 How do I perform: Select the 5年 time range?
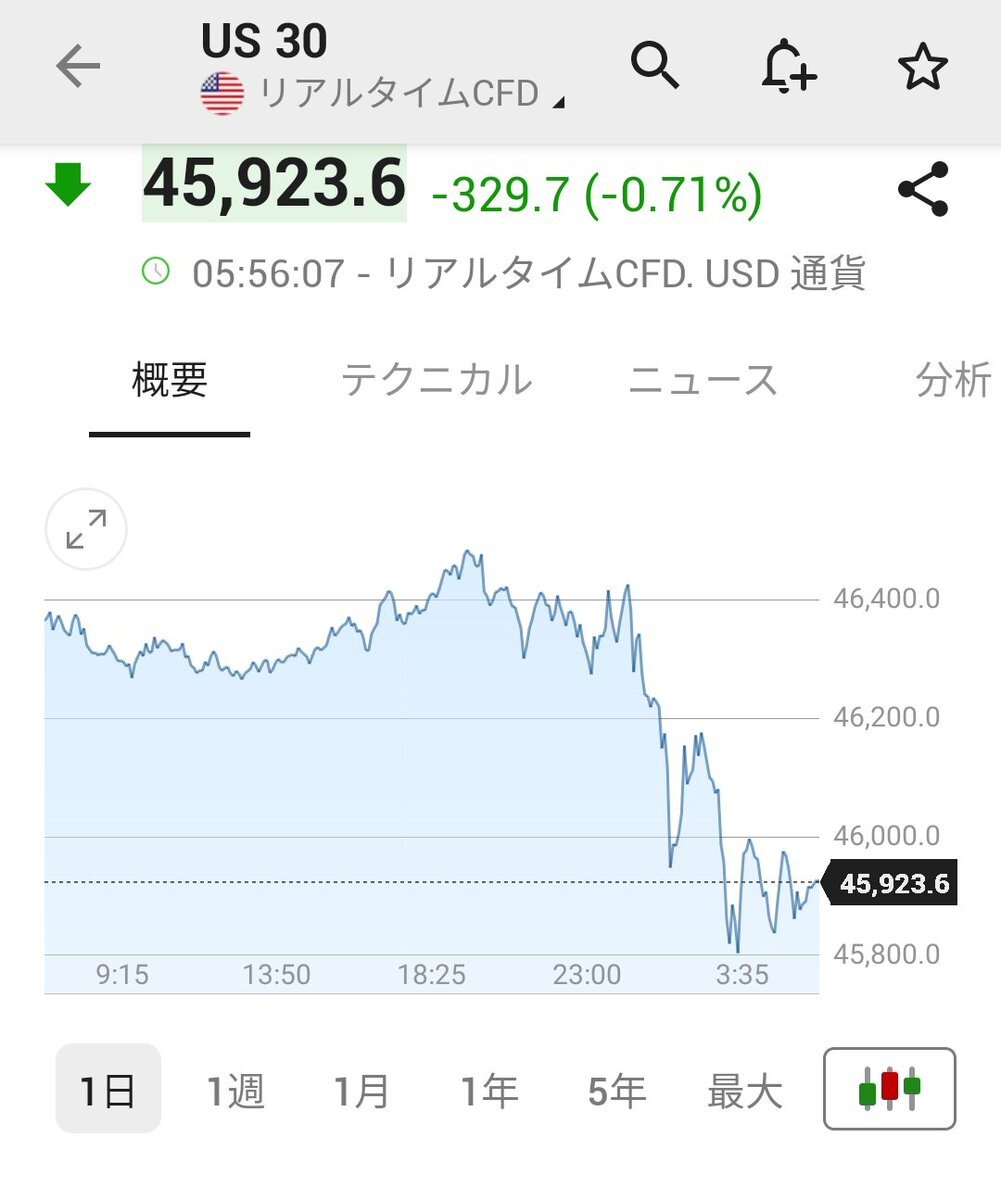tap(616, 1090)
